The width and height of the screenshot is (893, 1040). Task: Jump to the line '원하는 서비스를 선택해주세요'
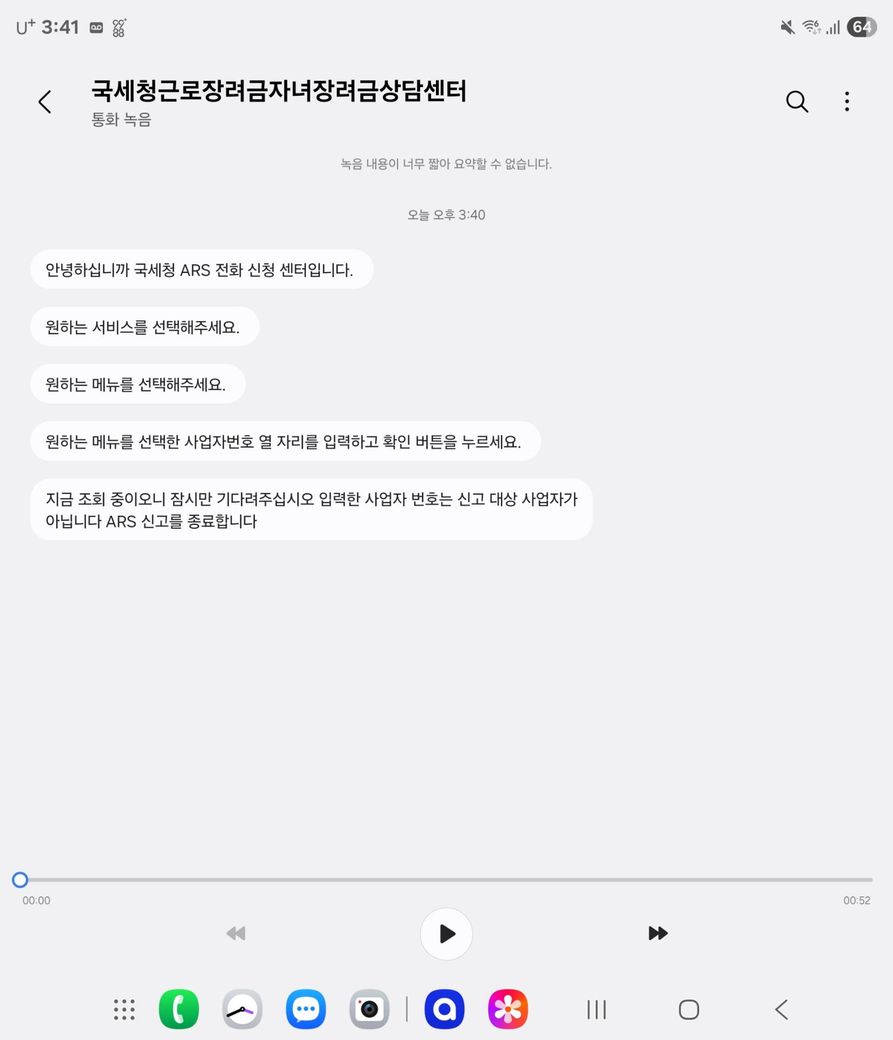pos(144,327)
